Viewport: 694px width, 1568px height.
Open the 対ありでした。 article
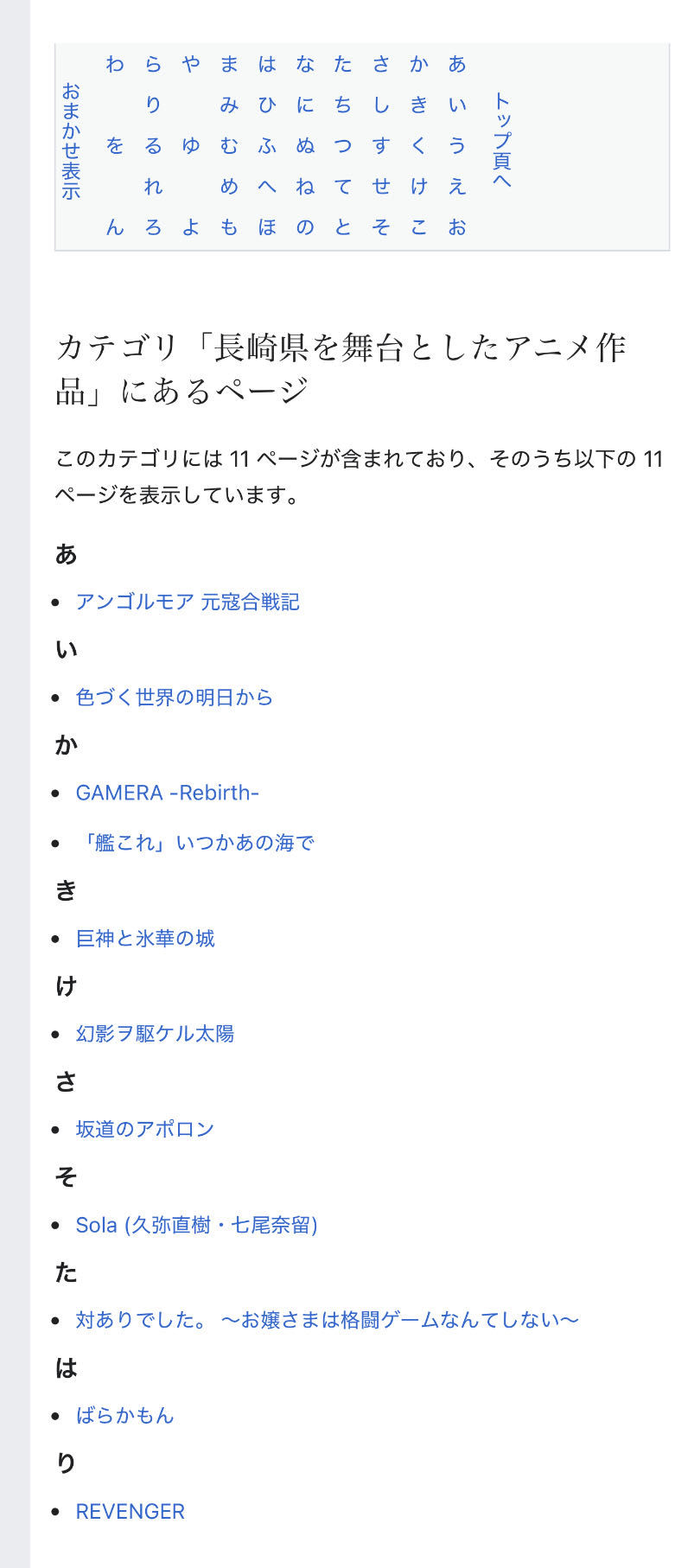[328, 1320]
